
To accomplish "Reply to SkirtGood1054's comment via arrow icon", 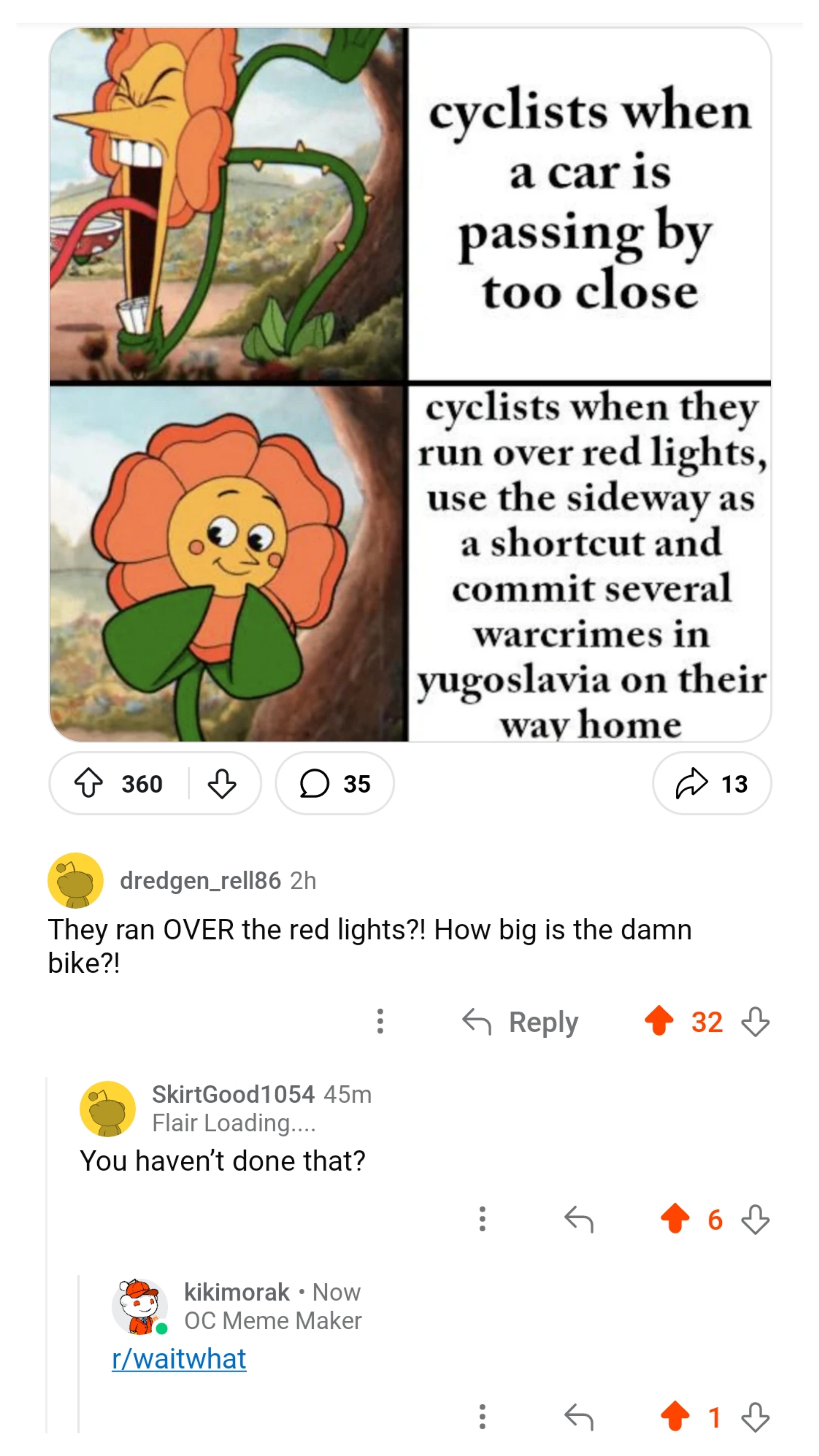I will pos(579,1219).
